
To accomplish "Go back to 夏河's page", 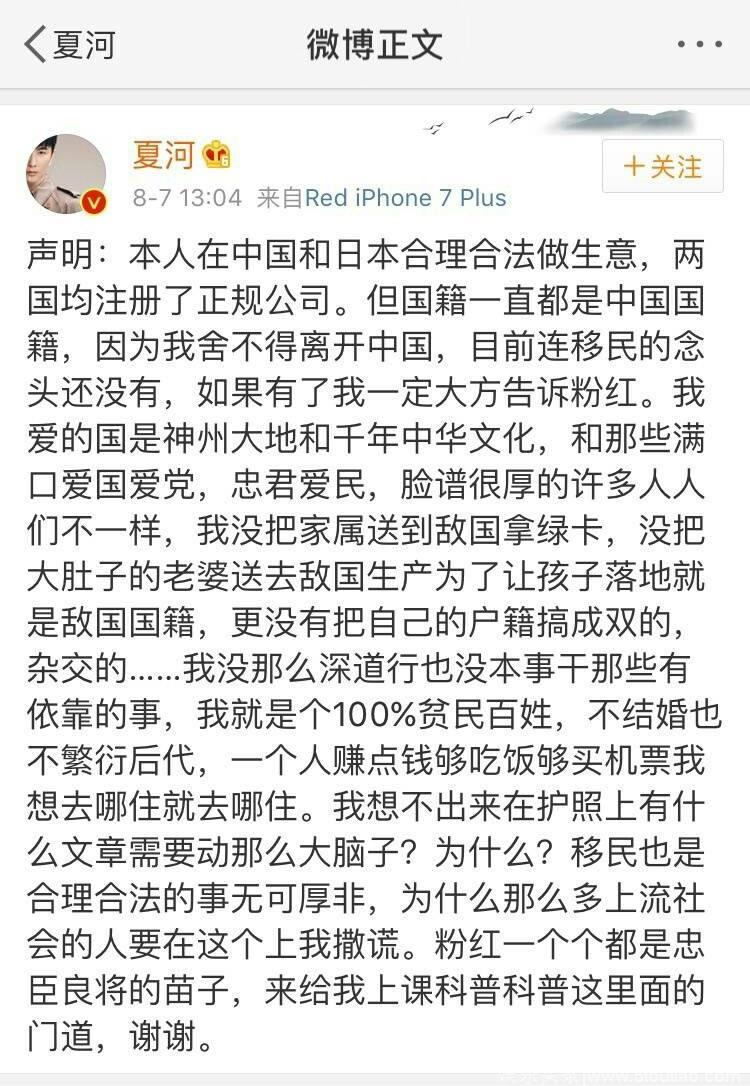I will [68, 45].
